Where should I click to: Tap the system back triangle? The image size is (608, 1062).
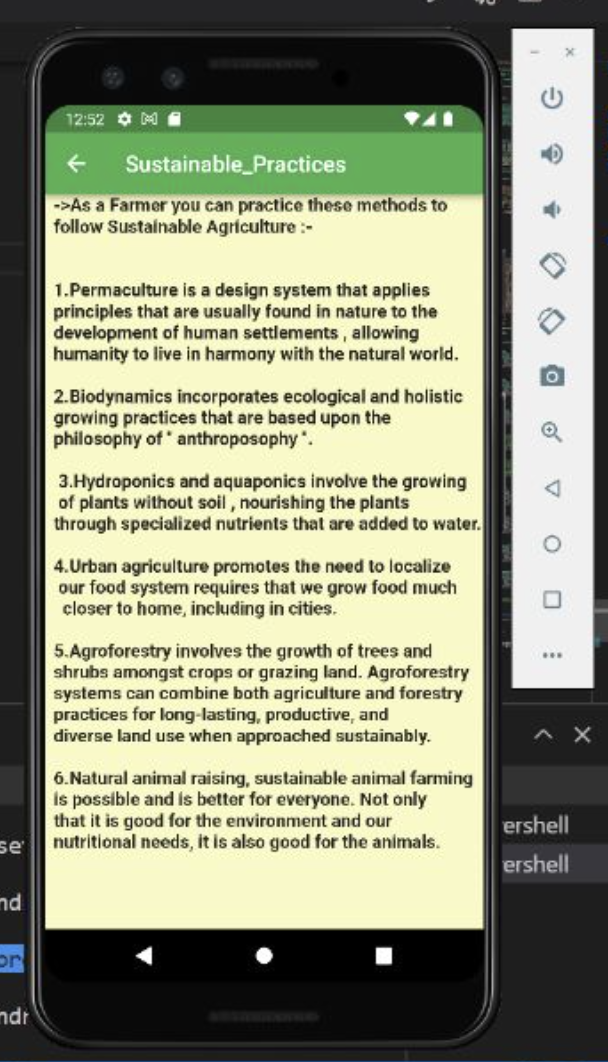[x=144, y=955]
